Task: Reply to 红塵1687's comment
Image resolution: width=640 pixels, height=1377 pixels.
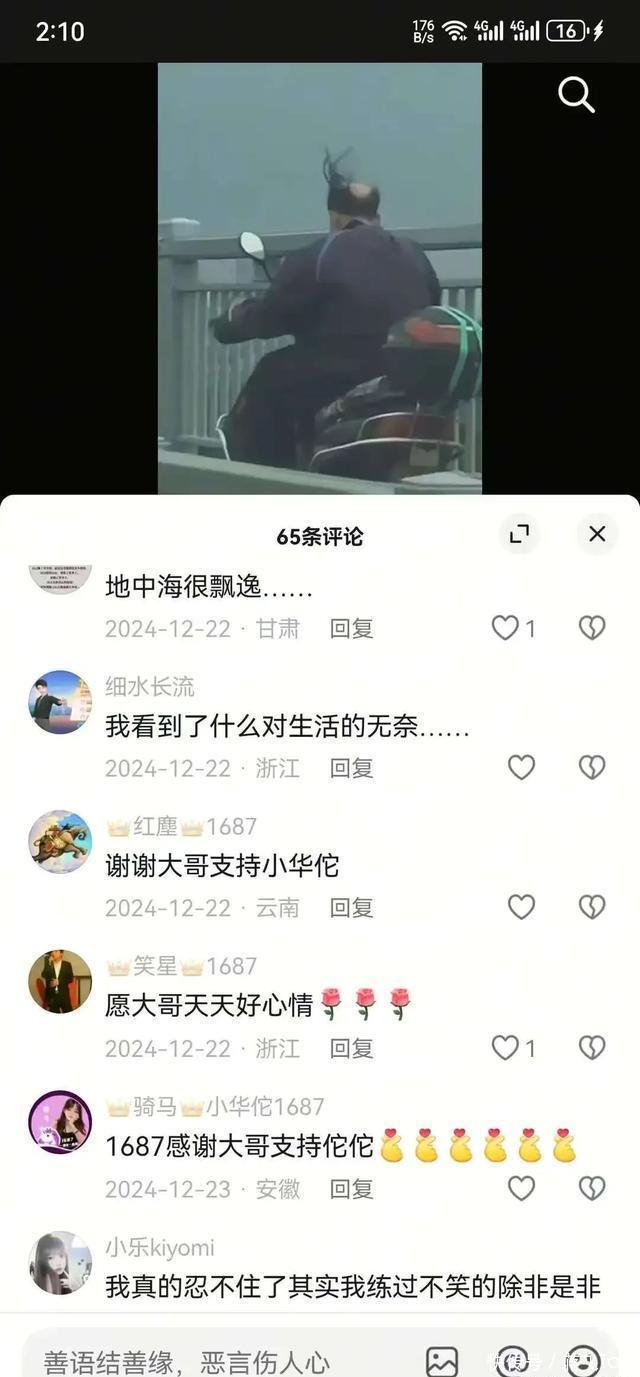Action: 352,908
